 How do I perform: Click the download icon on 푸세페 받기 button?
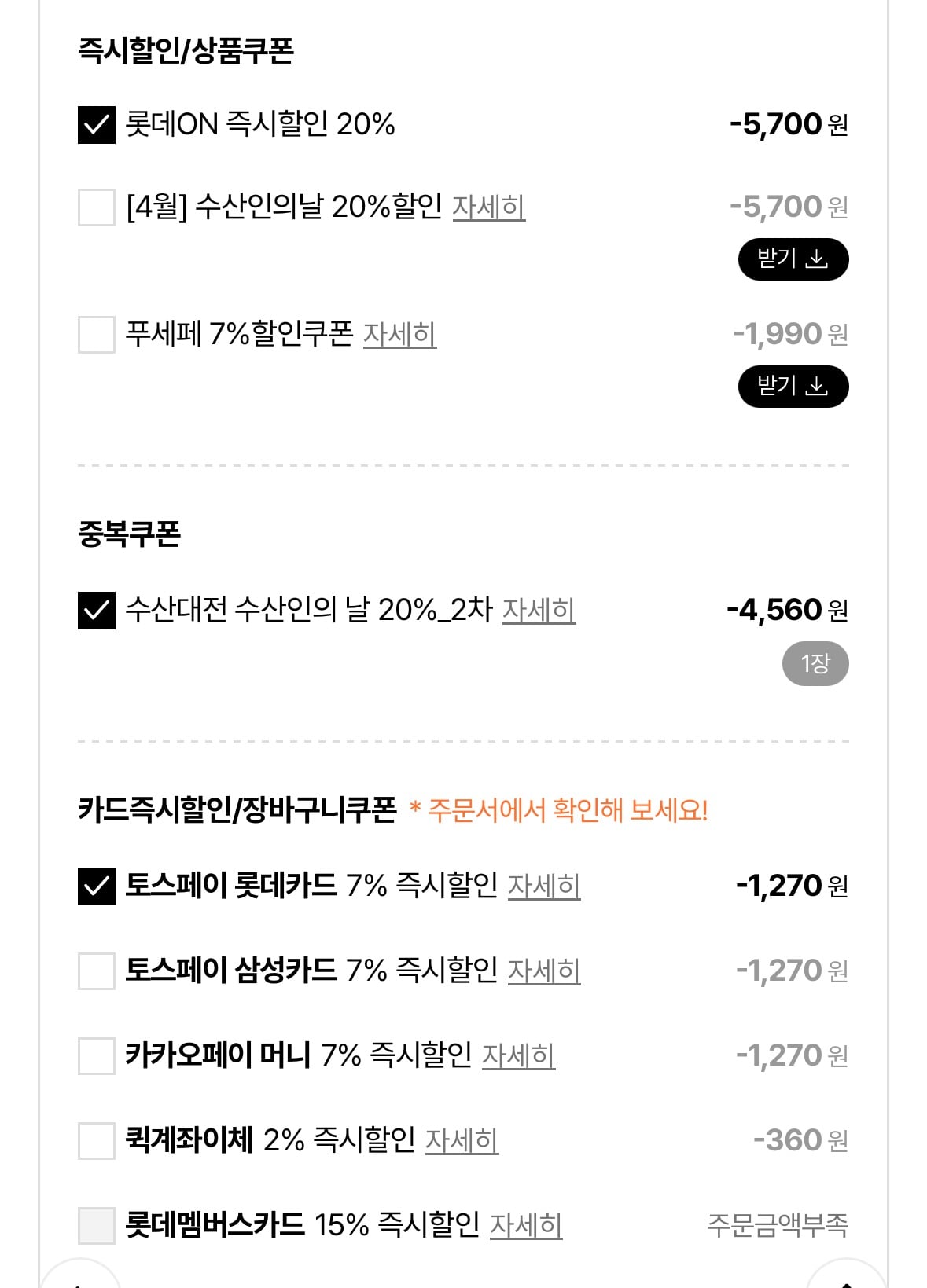818,386
